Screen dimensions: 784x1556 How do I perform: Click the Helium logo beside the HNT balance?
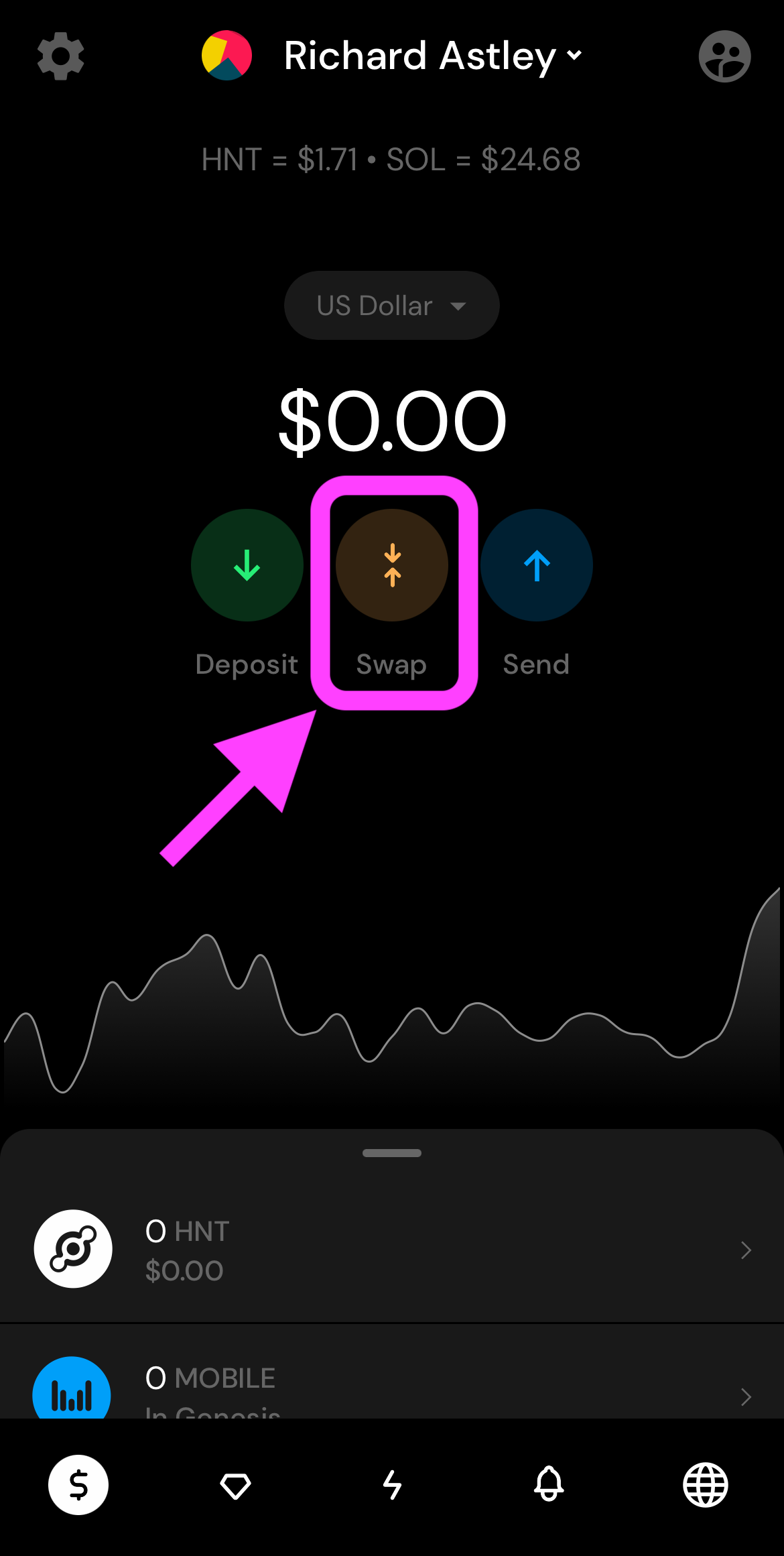click(72, 1248)
